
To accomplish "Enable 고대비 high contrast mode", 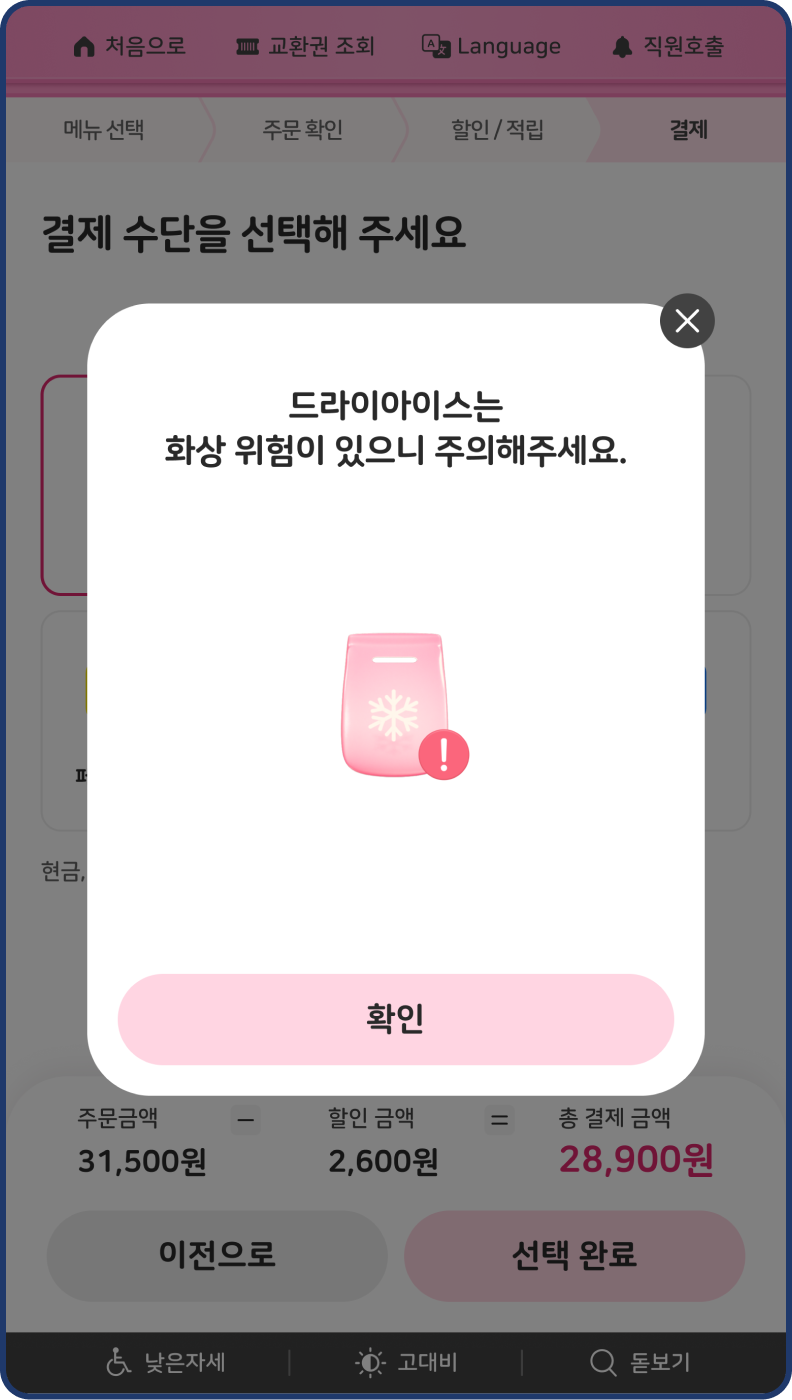I will tap(406, 1362).
